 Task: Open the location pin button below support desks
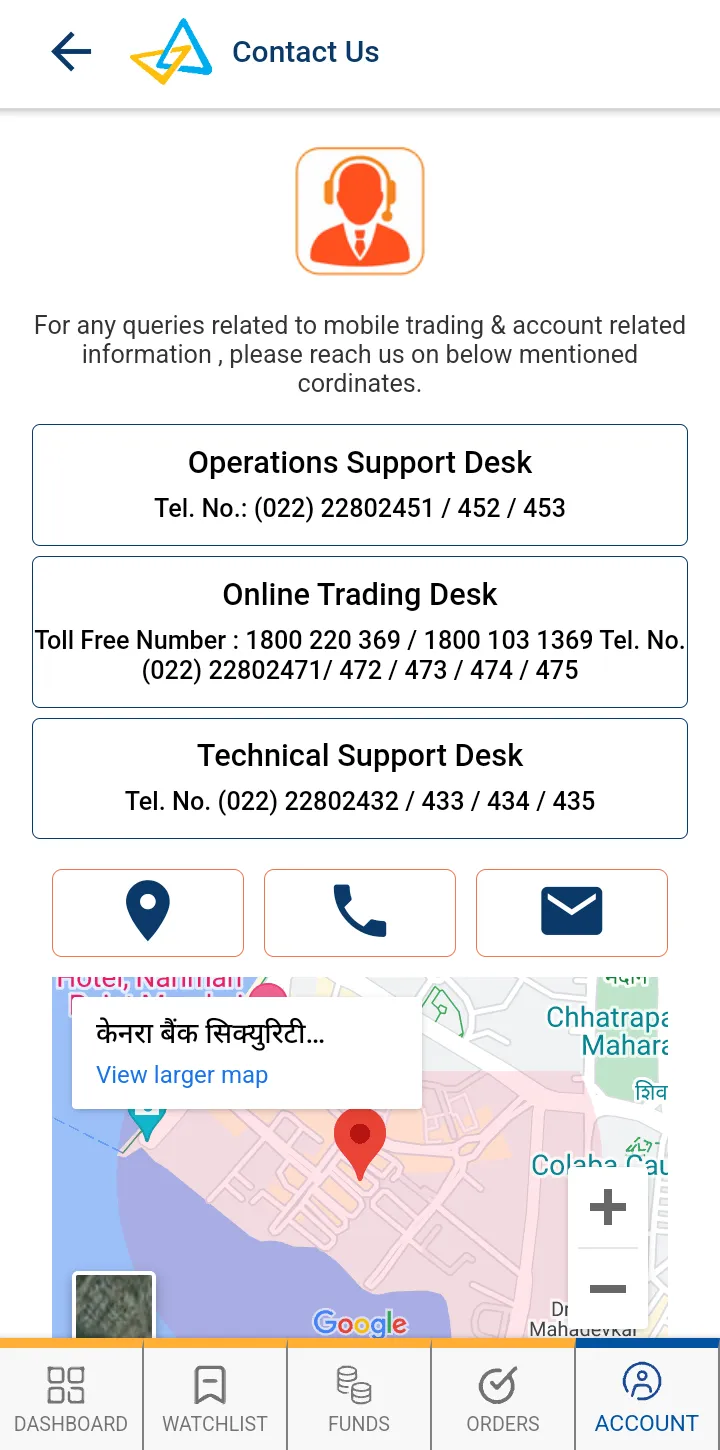click(x=147, y=913)
